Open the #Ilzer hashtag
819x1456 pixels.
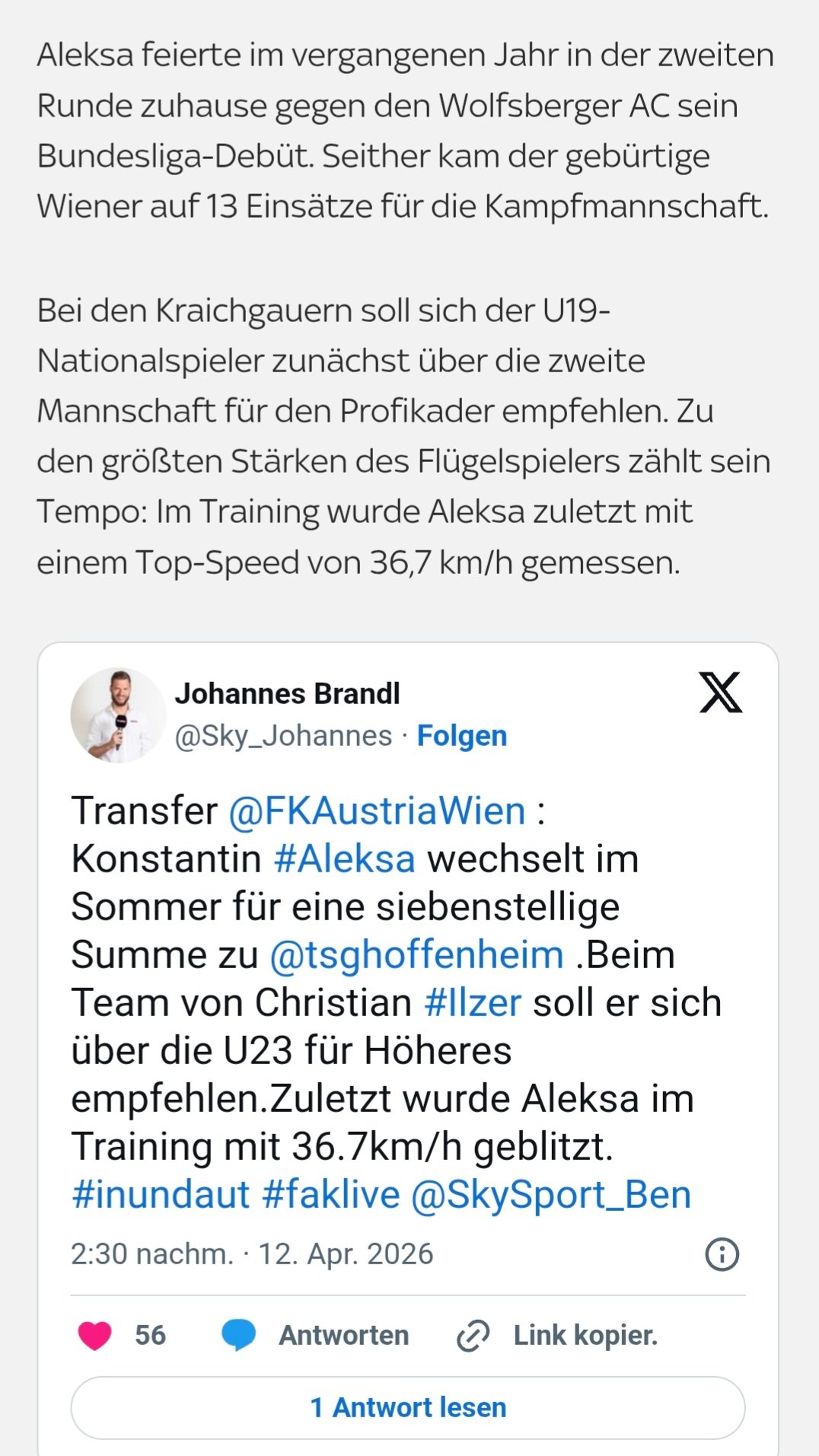[x=473, y=1002]
